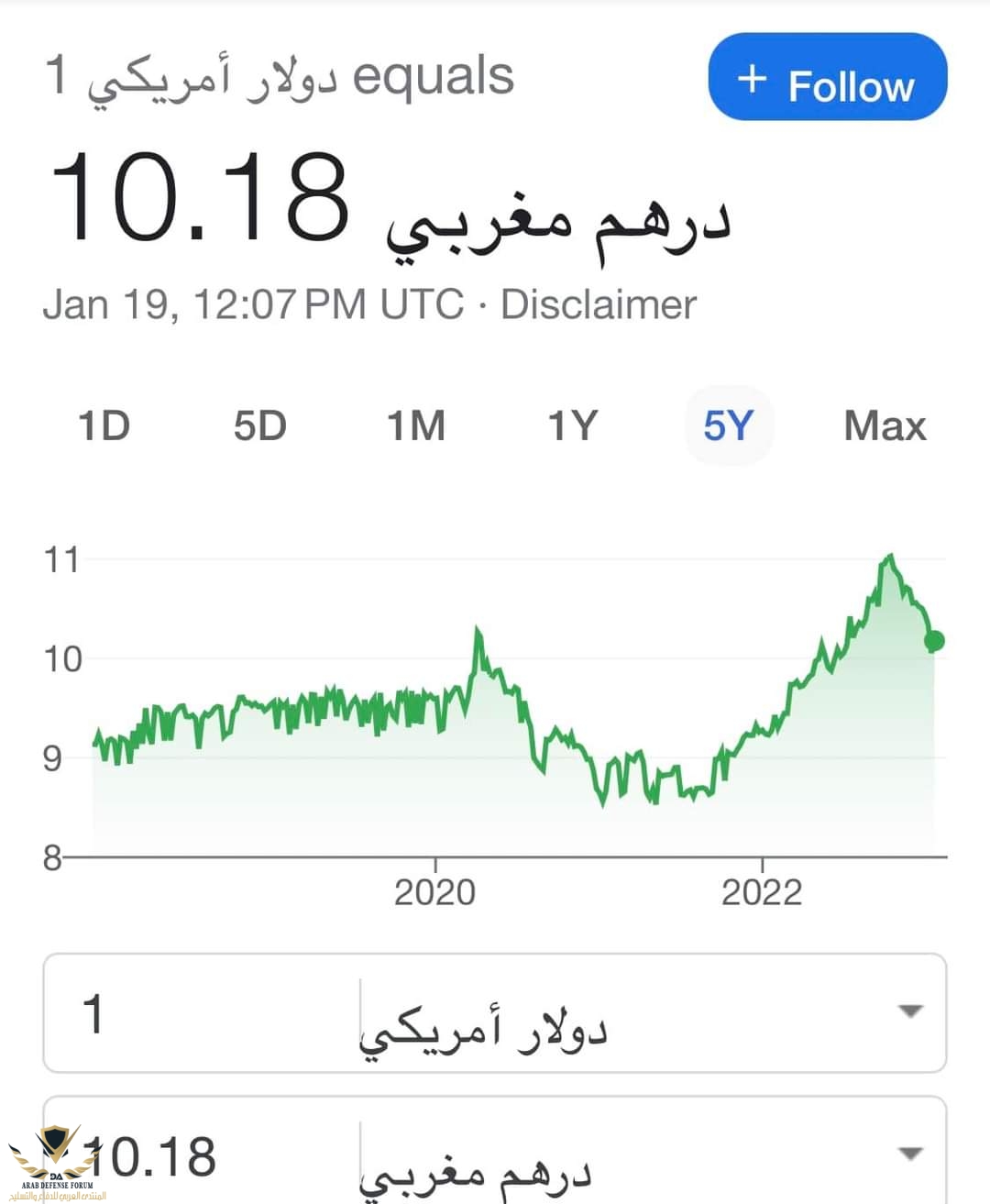Edit the amount field showing 10.18
The height and width of the screenshot is (1204, 990).
coord(202,1155)
